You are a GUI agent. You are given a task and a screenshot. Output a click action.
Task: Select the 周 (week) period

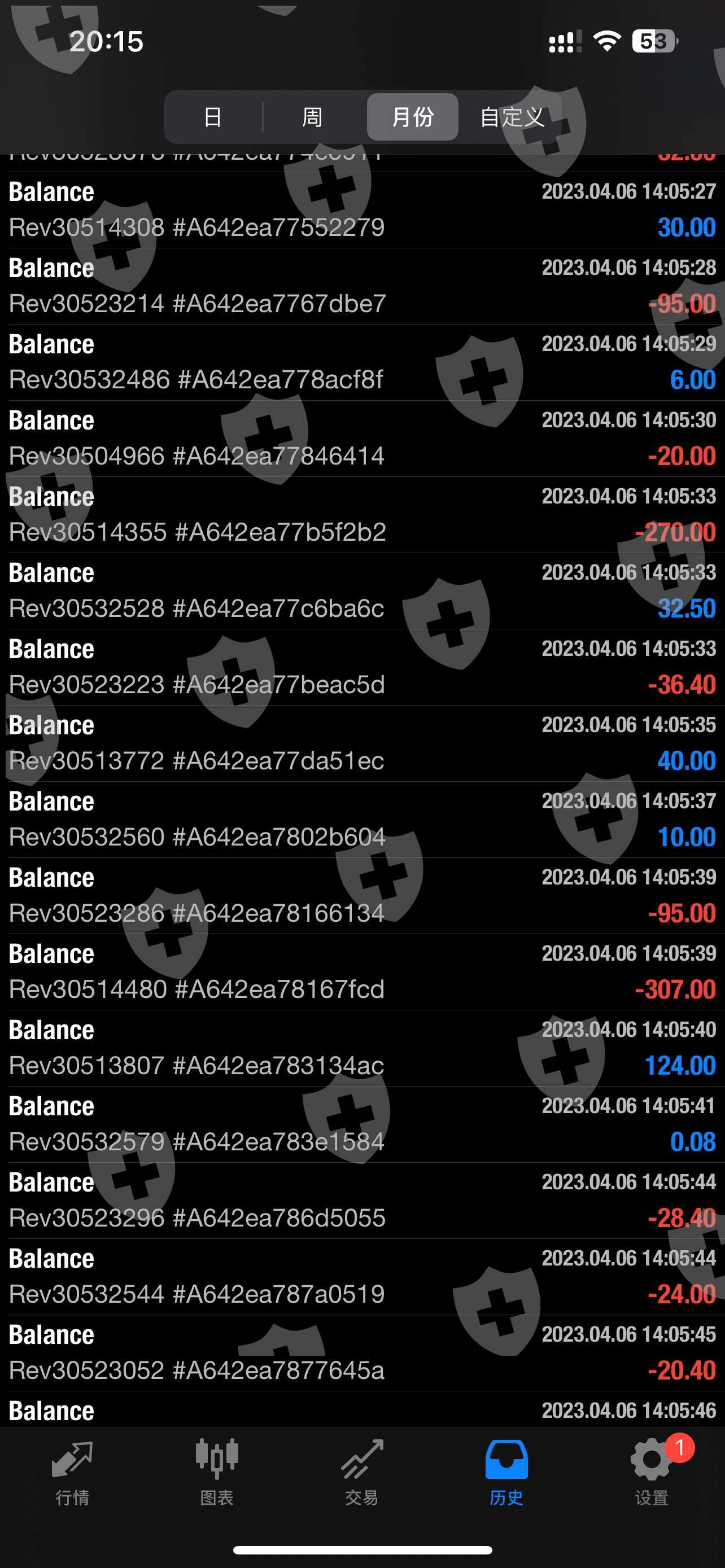[312, 116]
